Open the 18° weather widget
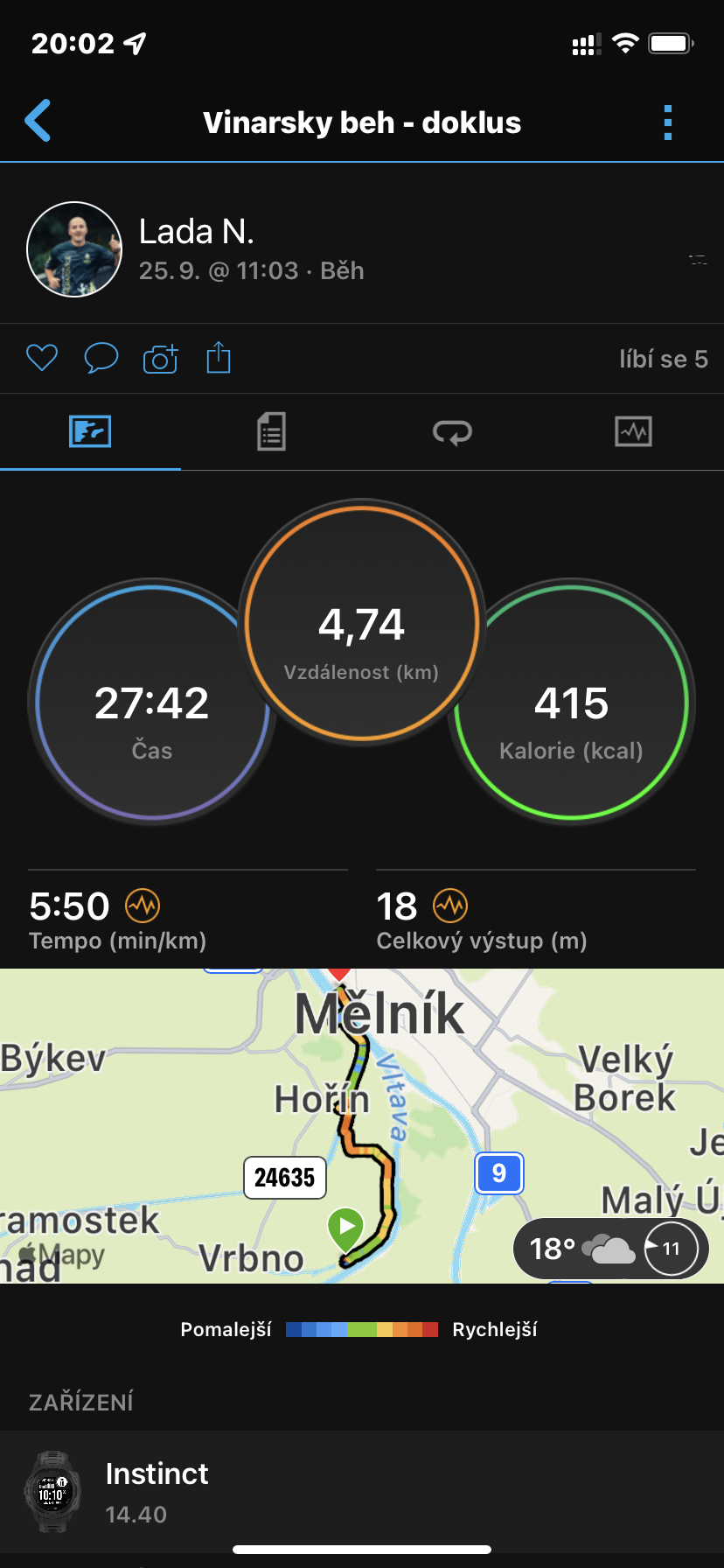724x1568 pixels. [610, 1248]
